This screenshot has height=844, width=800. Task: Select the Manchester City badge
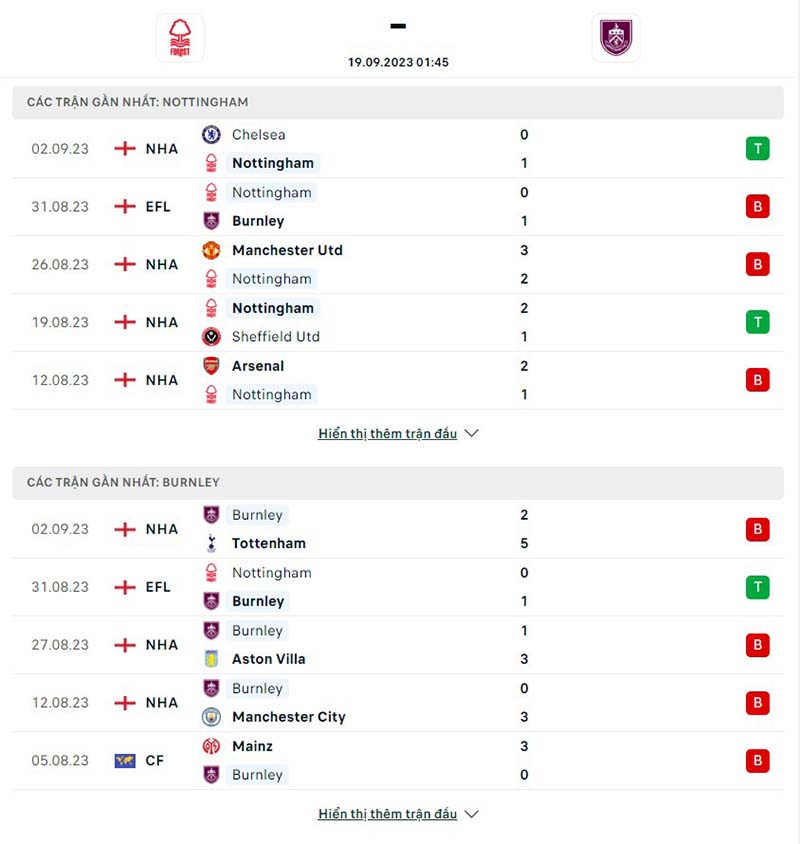pyautogui.click(x=213, y=717)
